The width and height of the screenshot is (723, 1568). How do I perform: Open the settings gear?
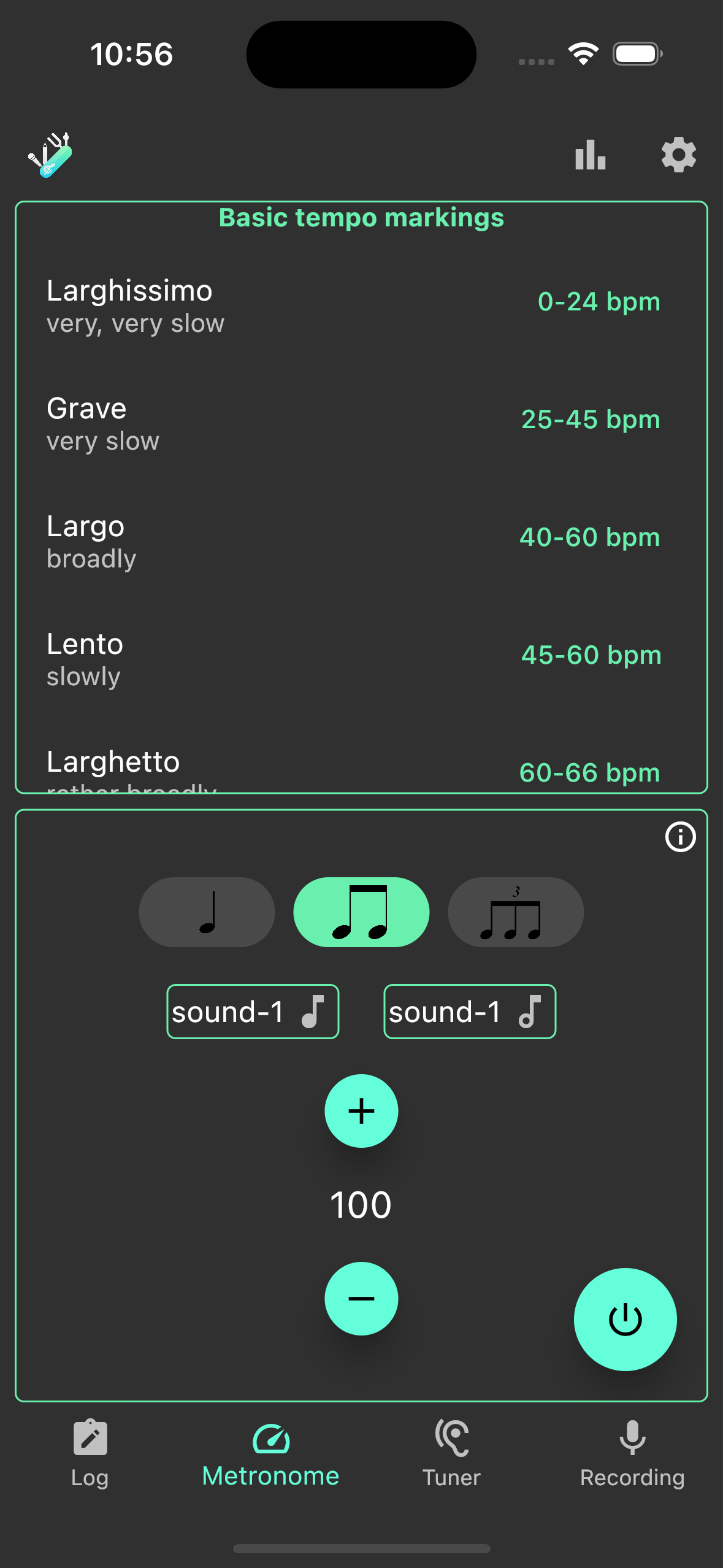[x=678, y=155]
